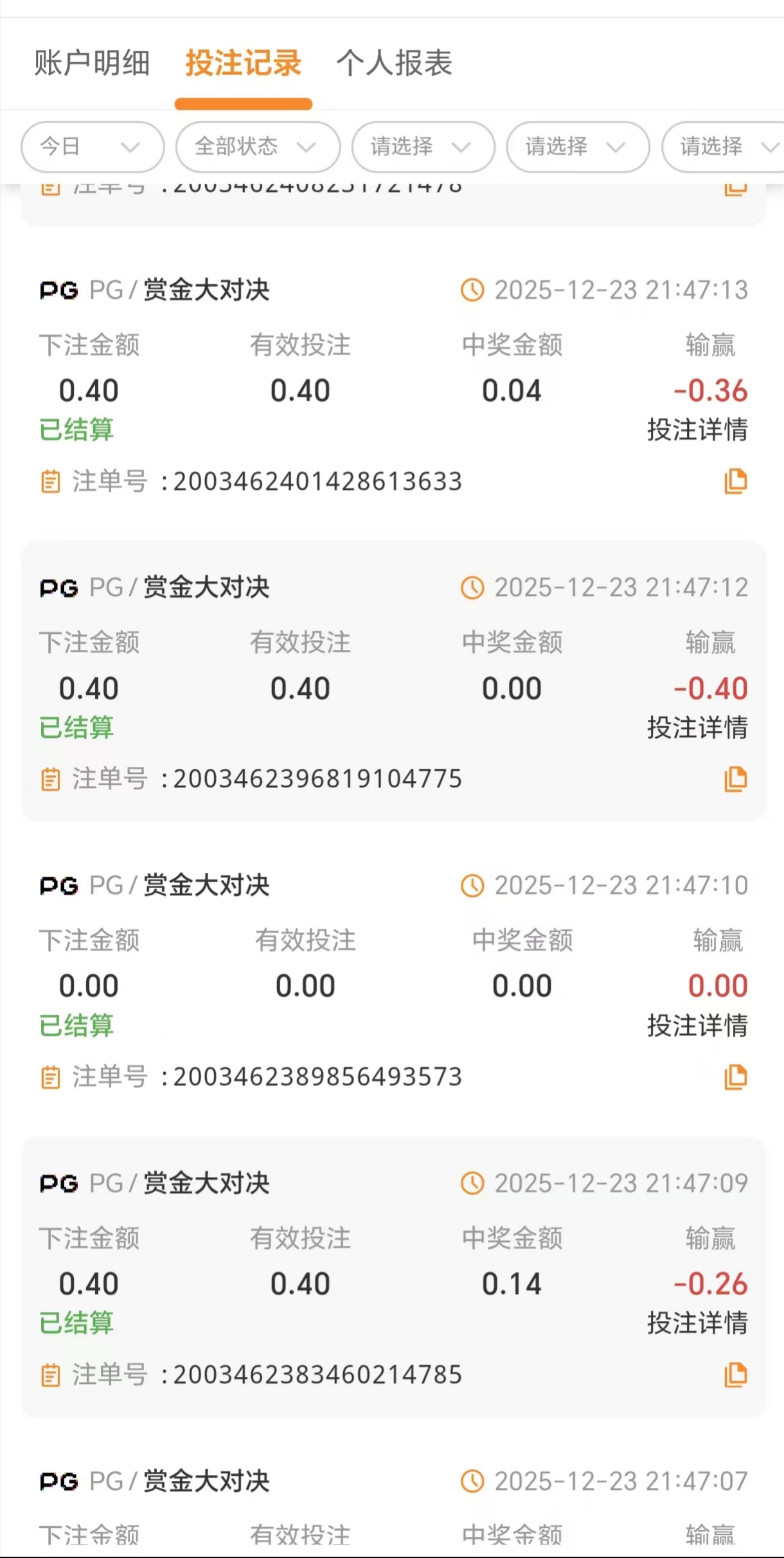Expand the 今日 date filter dropdown
This screenshot has height=1558, width=784.
[93, 147]
